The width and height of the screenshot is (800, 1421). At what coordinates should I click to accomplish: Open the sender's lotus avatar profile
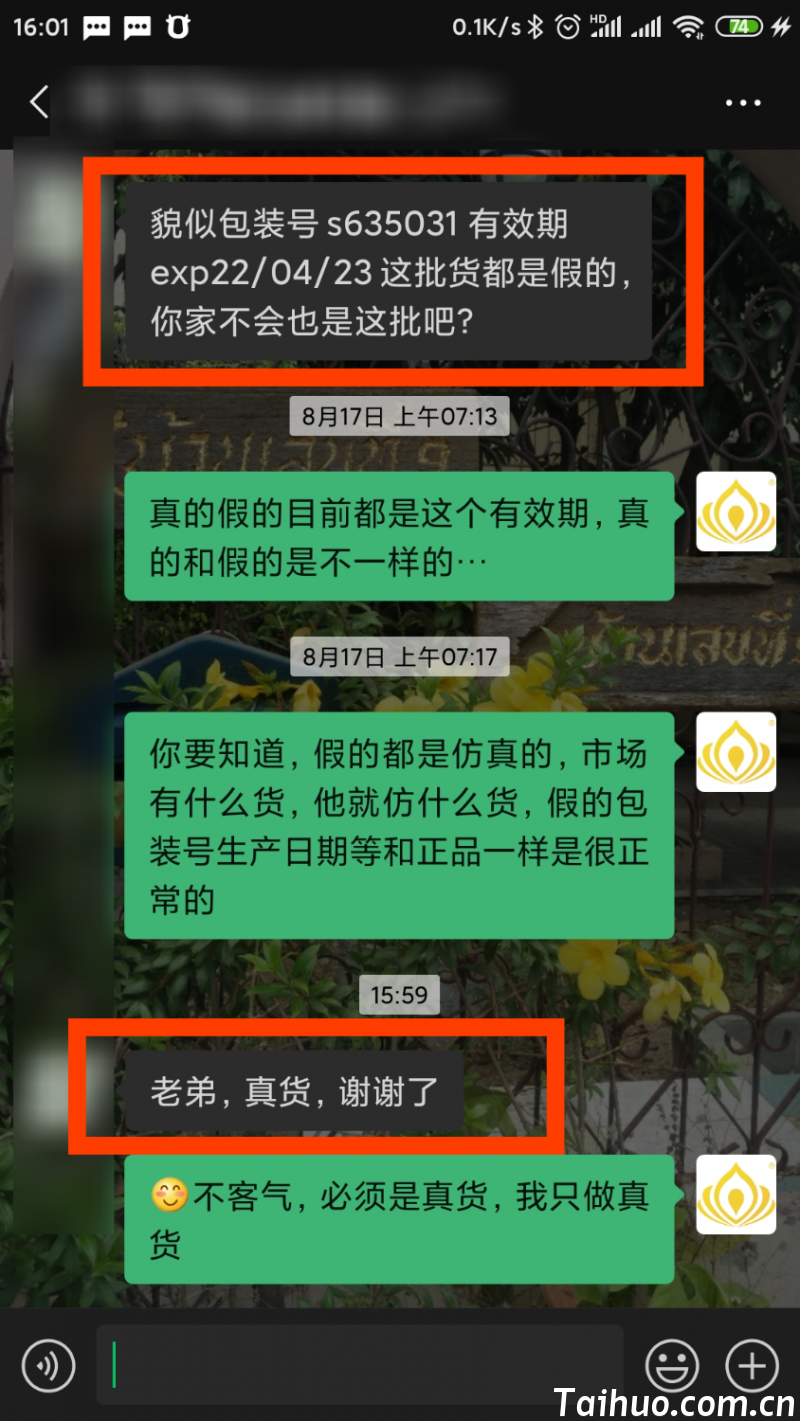coord(736,511)
